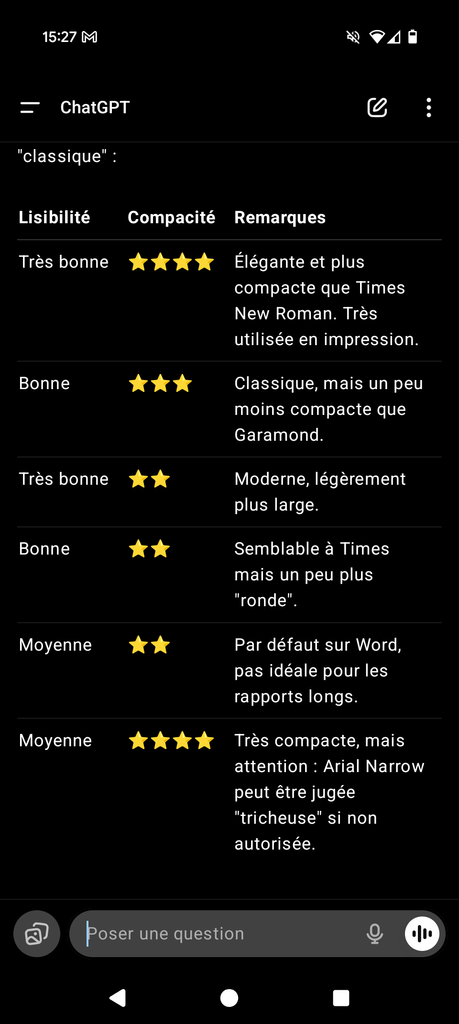Tap the microphone dictation icon

tap(375, 934)
